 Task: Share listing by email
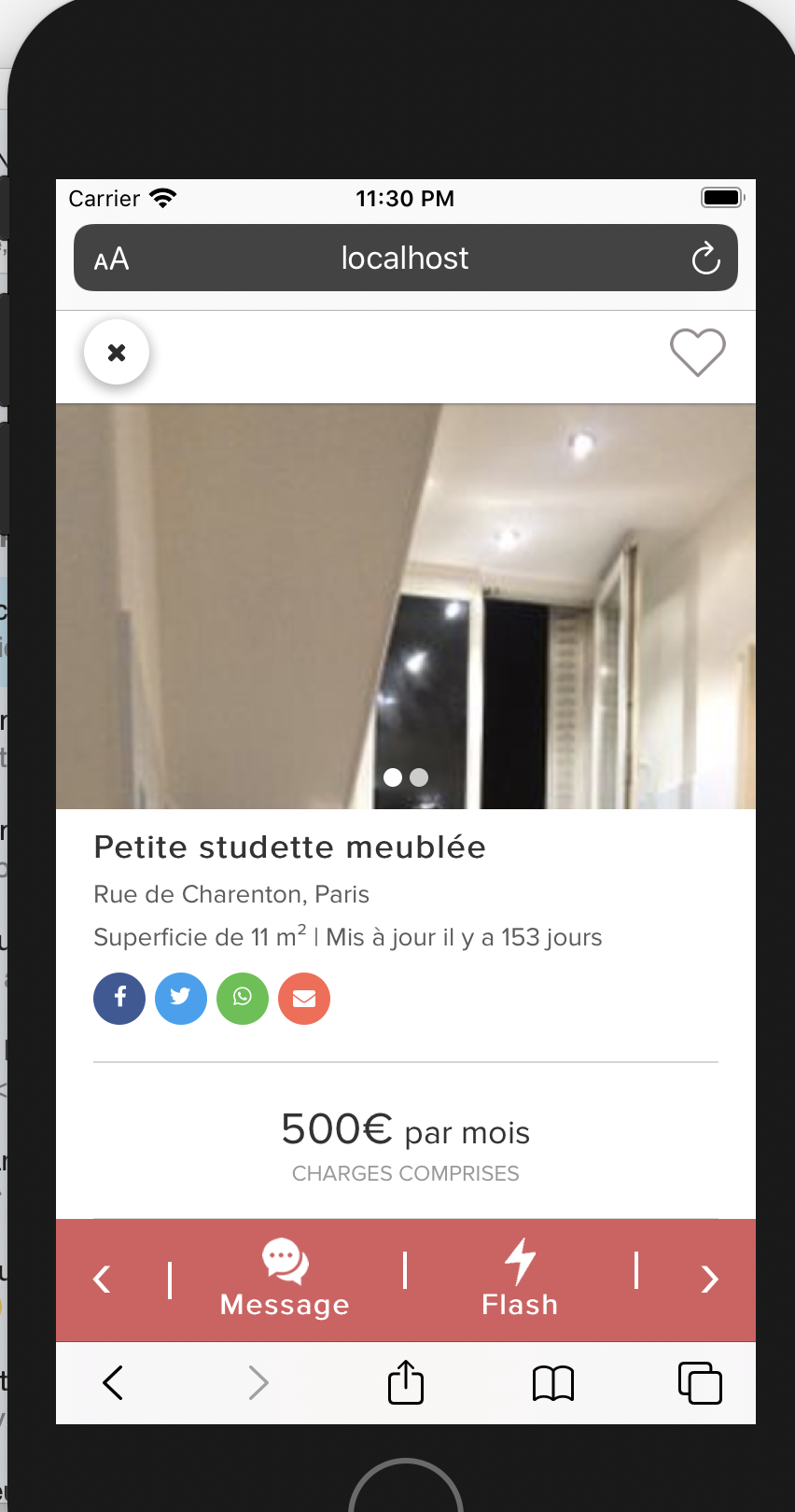pyautogui.click(x=304, y=999)
